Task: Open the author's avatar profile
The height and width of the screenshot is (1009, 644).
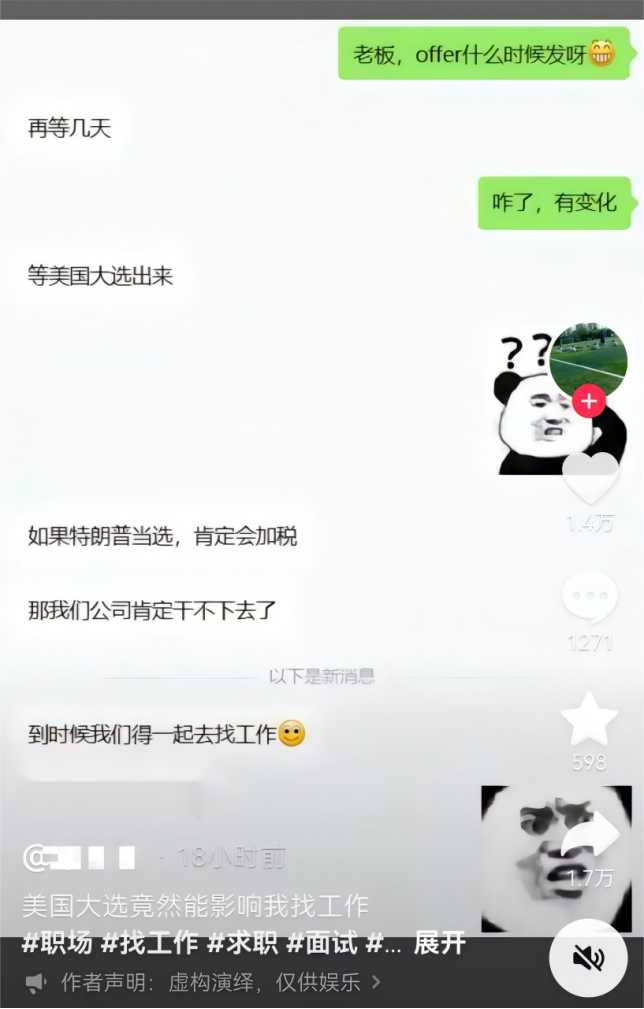Action: [x=588, y=359]
